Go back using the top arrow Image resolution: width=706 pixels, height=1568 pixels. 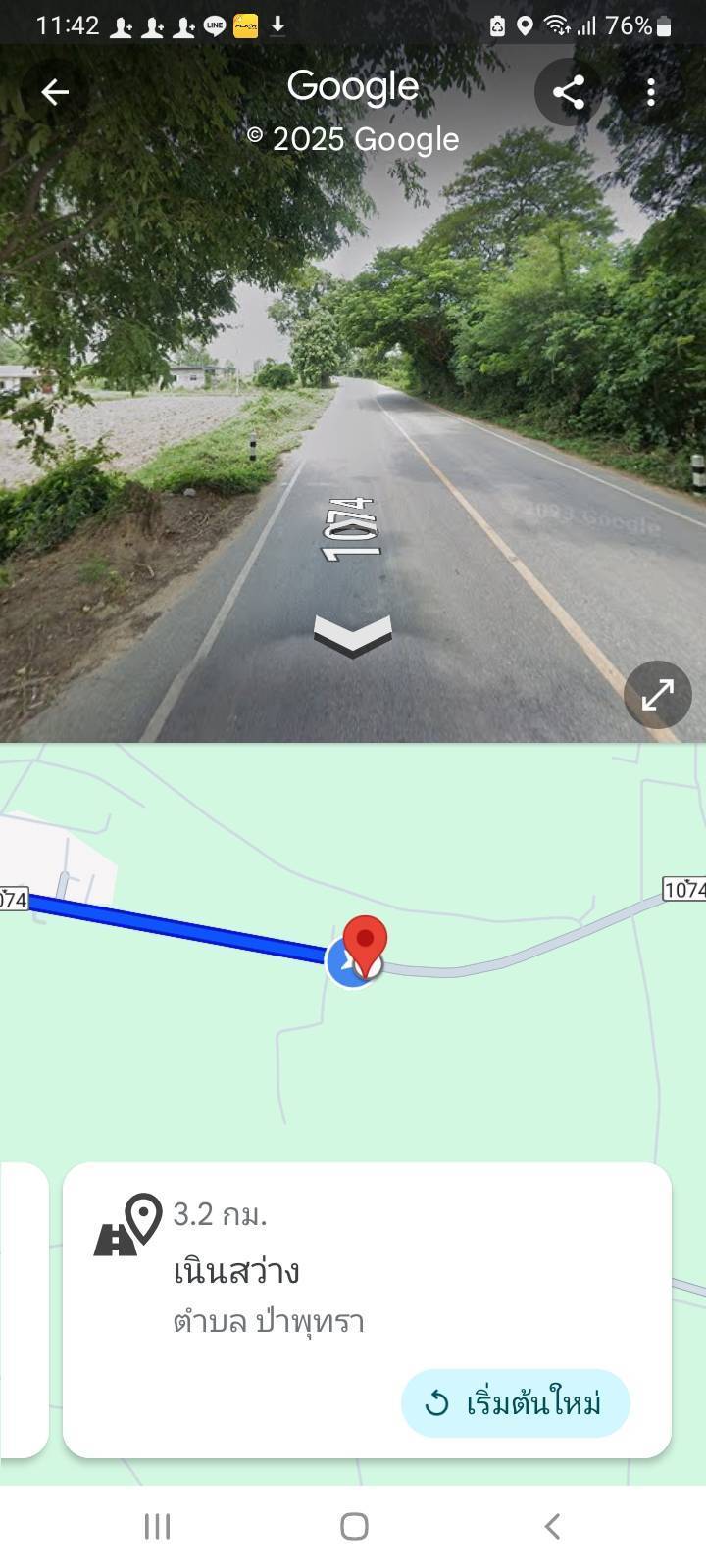point(55,92)
